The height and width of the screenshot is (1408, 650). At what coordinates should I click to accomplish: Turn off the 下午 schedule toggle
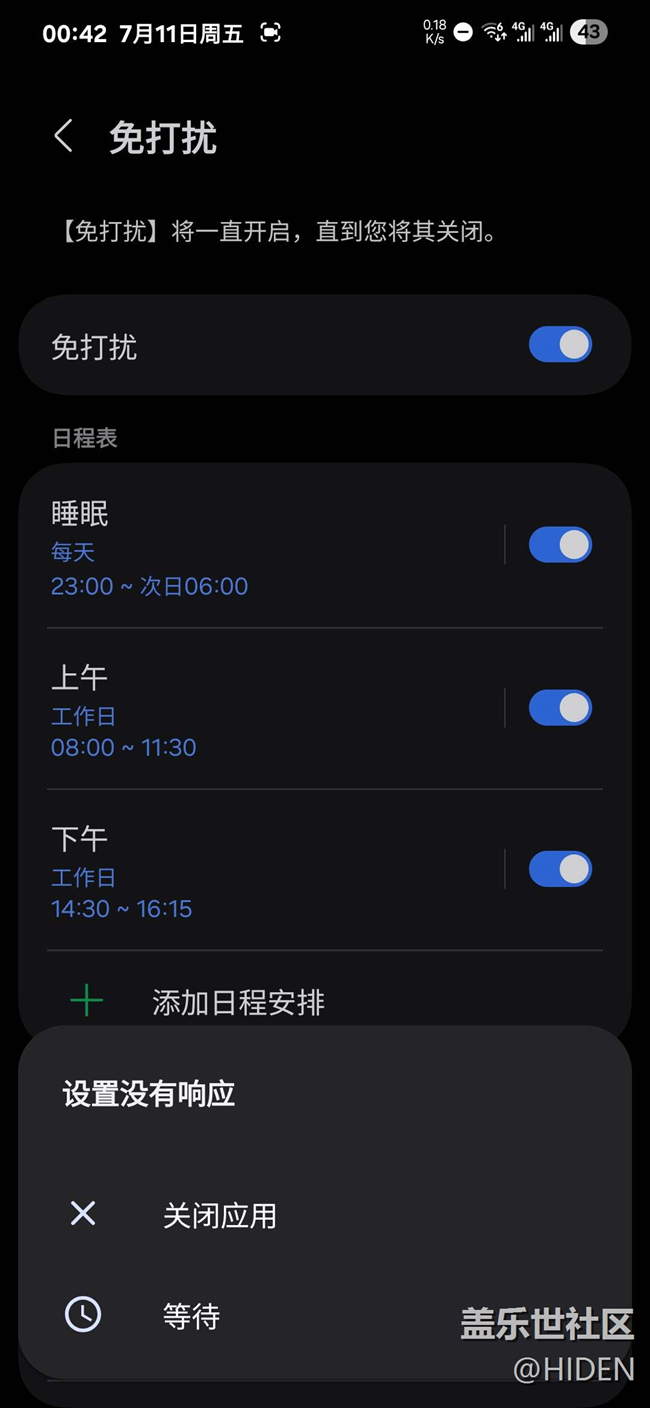click(560, 869)
